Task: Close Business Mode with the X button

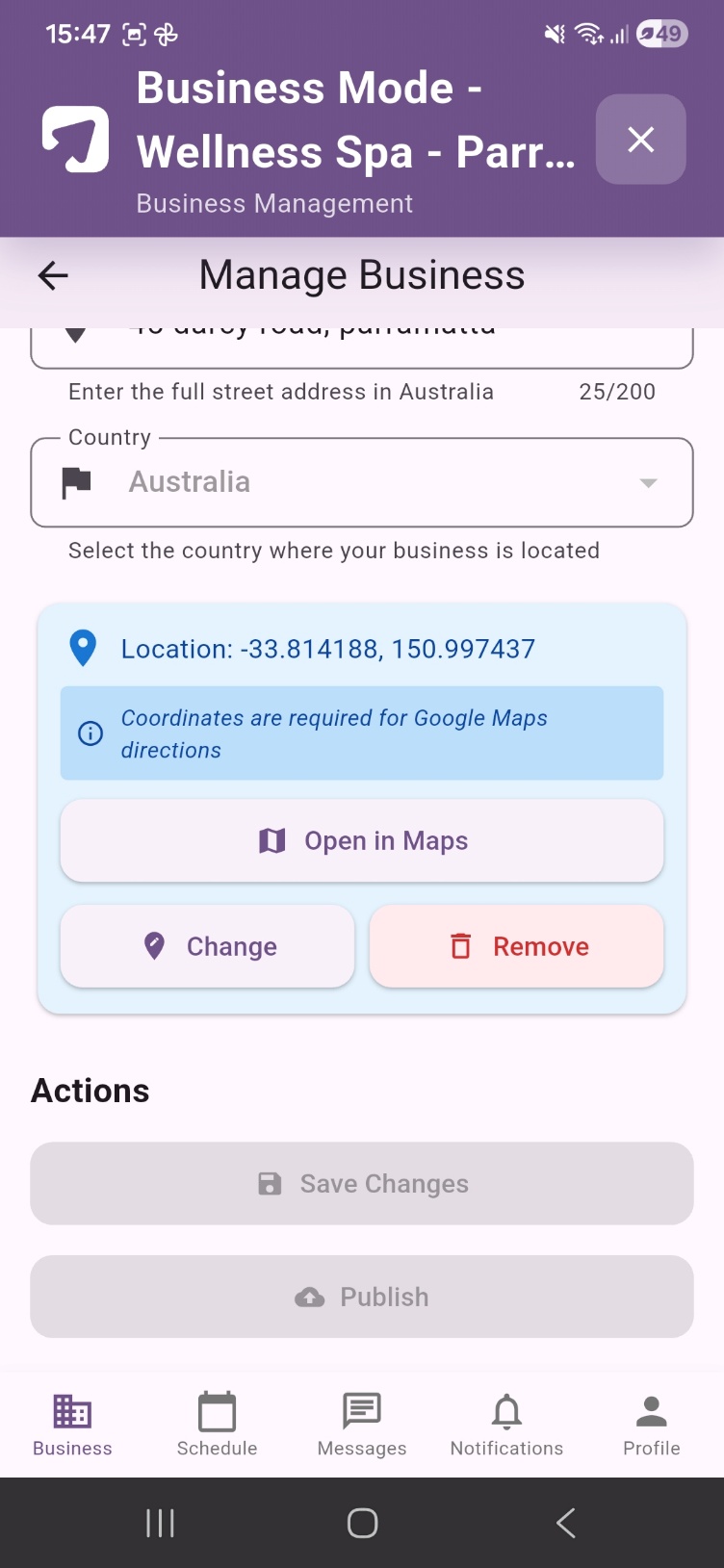Action: click(x=640, y=140)
